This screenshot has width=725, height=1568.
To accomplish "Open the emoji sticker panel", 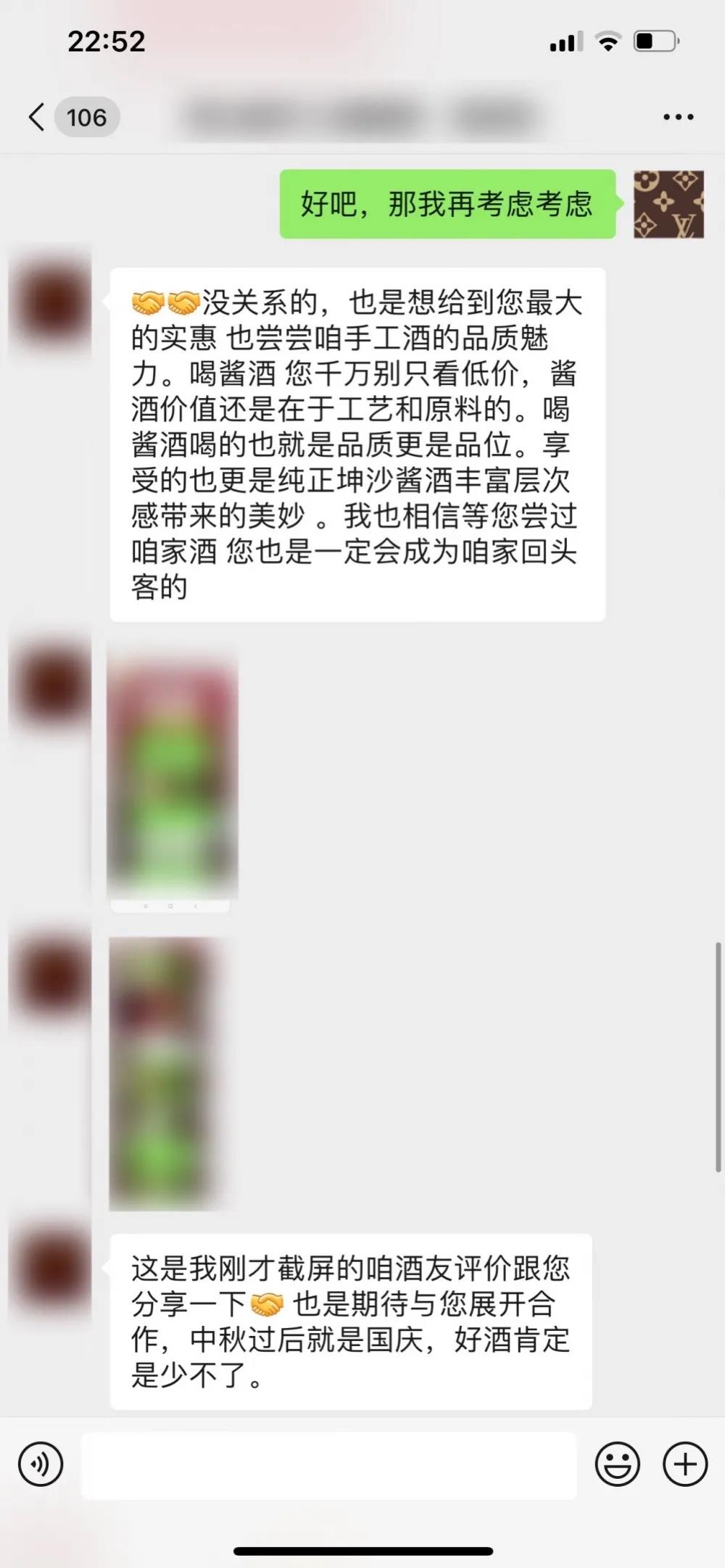I will point(617,1464).
